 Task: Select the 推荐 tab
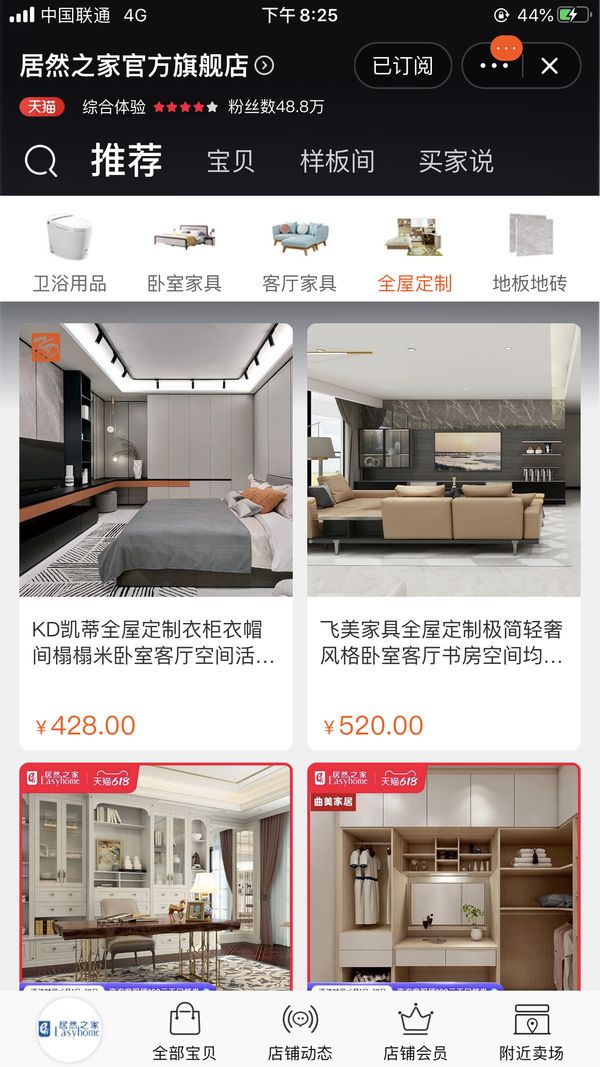tap(126, 160)
